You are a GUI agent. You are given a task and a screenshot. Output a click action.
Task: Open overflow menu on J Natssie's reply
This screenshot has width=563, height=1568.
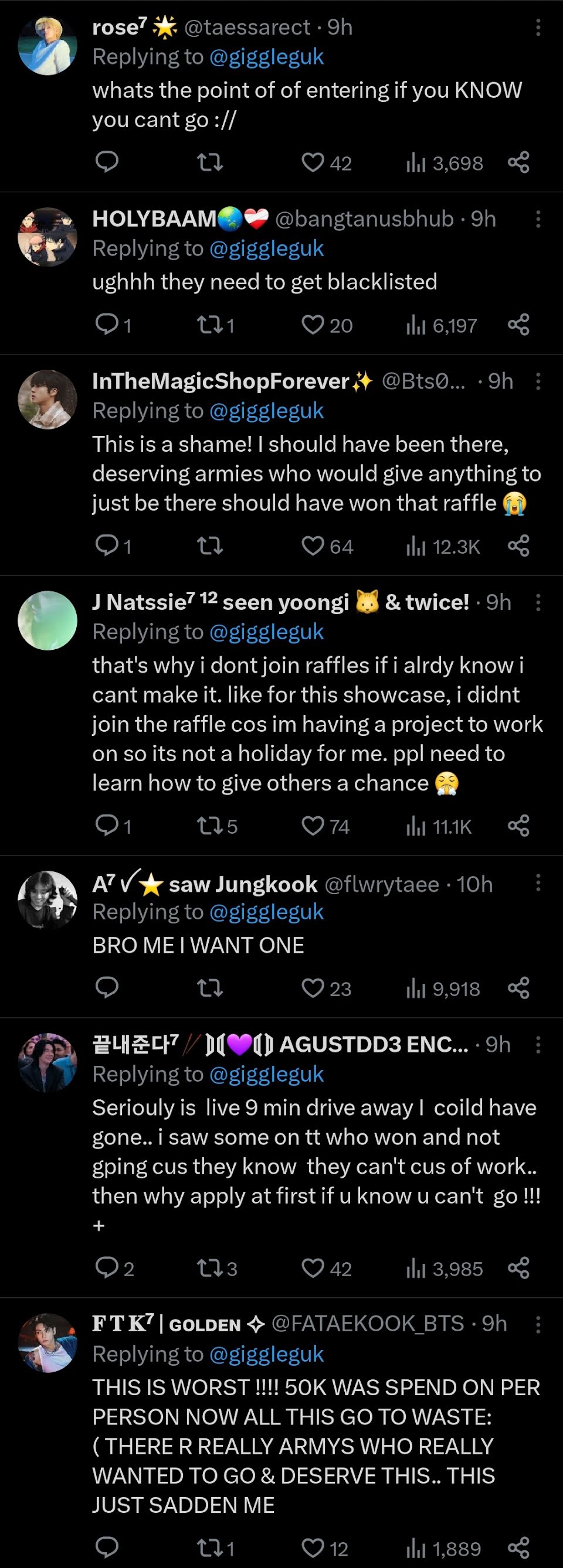coord(537,602)
